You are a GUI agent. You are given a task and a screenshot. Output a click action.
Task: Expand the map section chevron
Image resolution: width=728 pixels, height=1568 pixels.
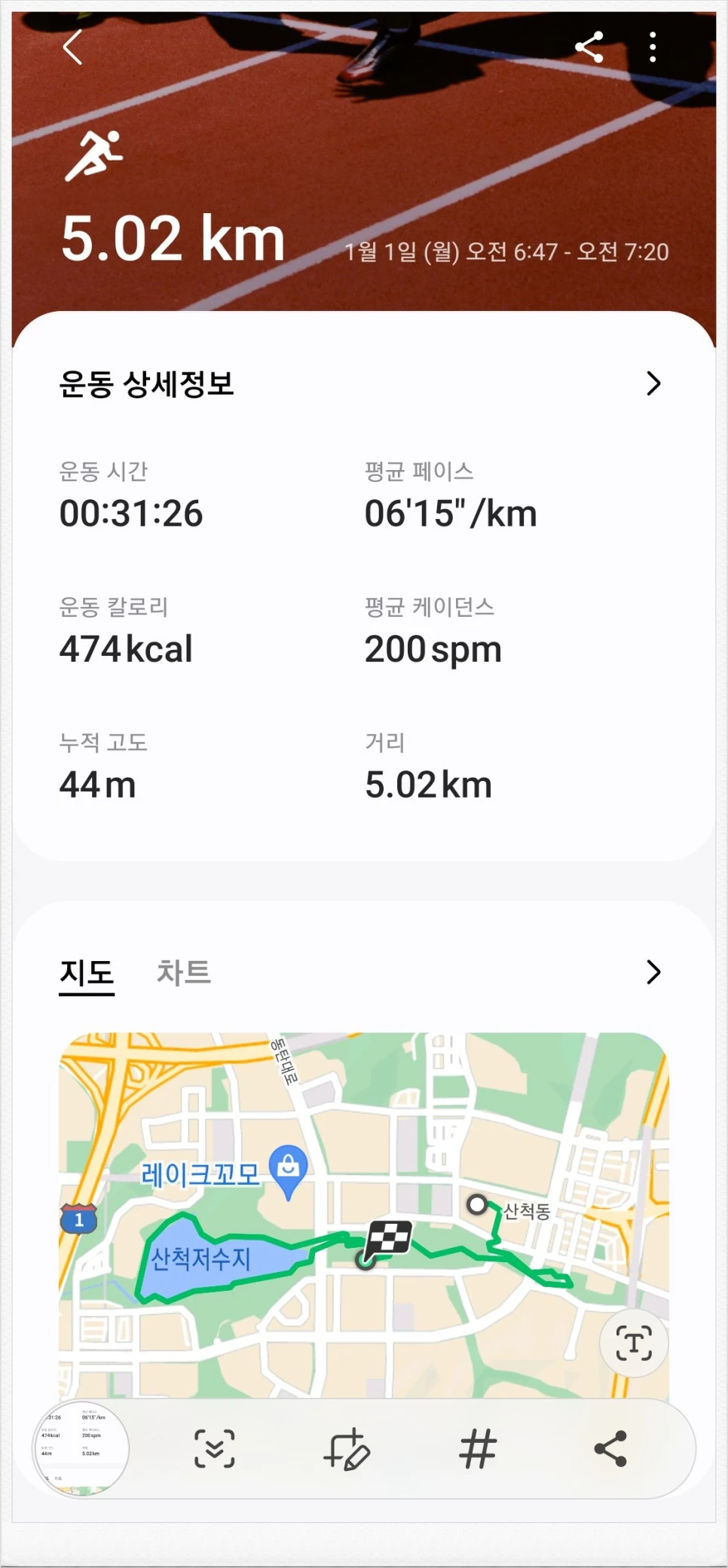point(653,972)
